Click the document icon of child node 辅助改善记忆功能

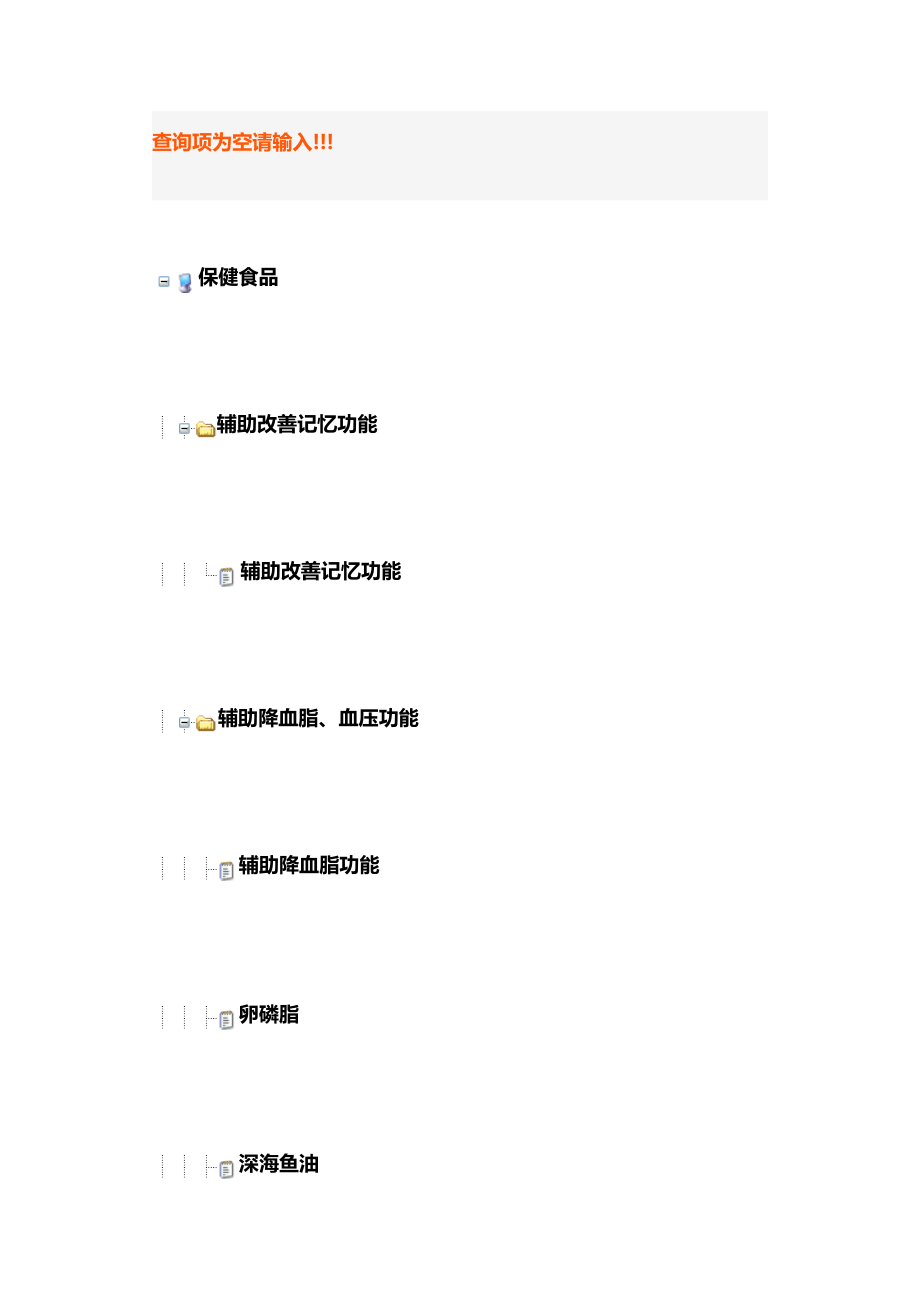click(226, 575)
